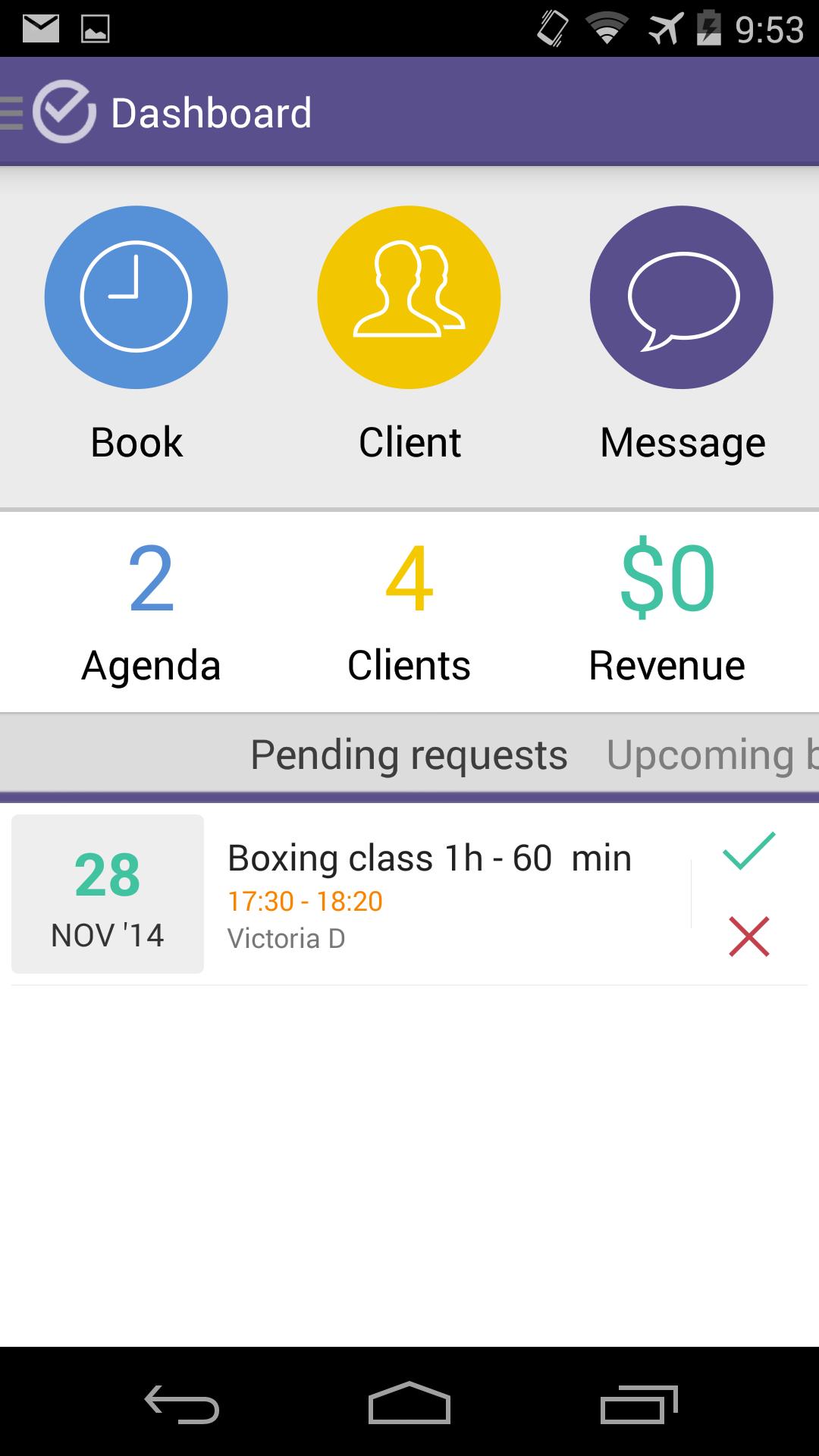Decline Victoria D's boxing class request
This screenshot has width=819, height=1456.
748,937
